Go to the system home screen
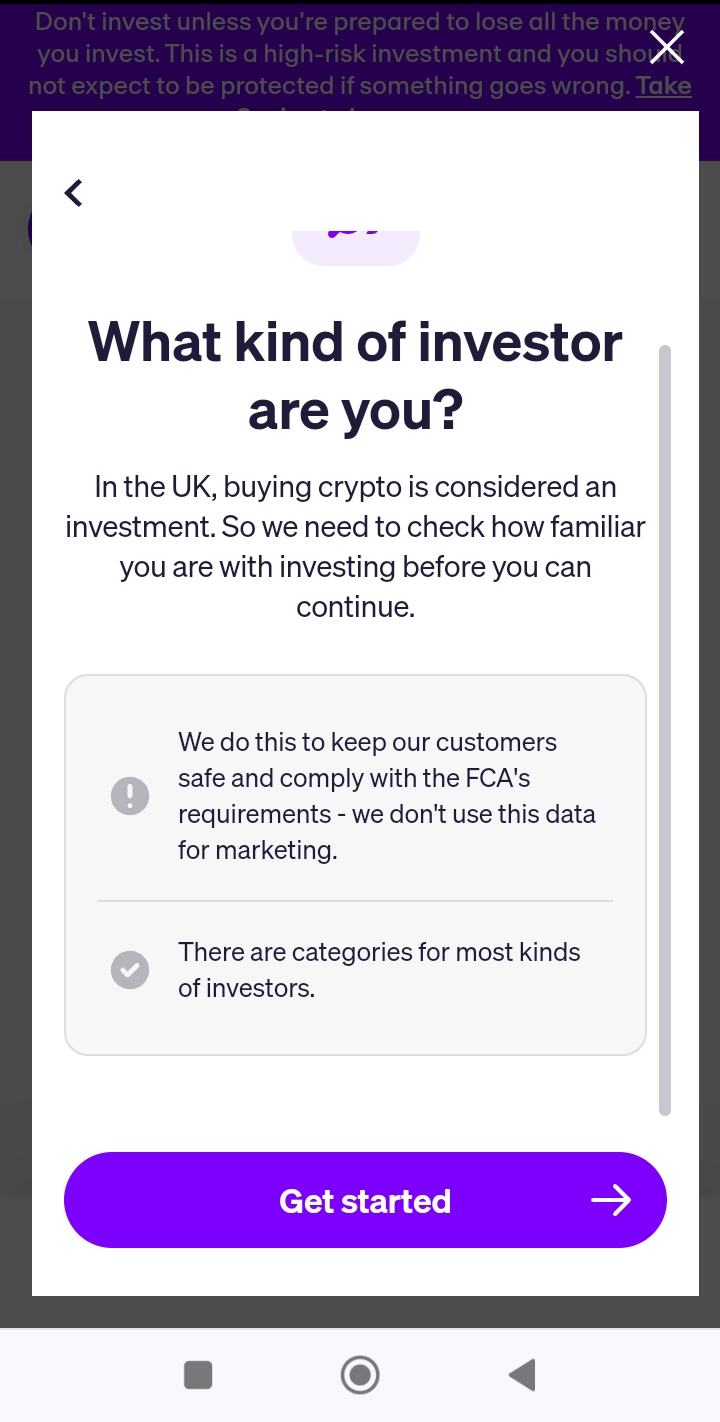 [x=360, y=1375]
